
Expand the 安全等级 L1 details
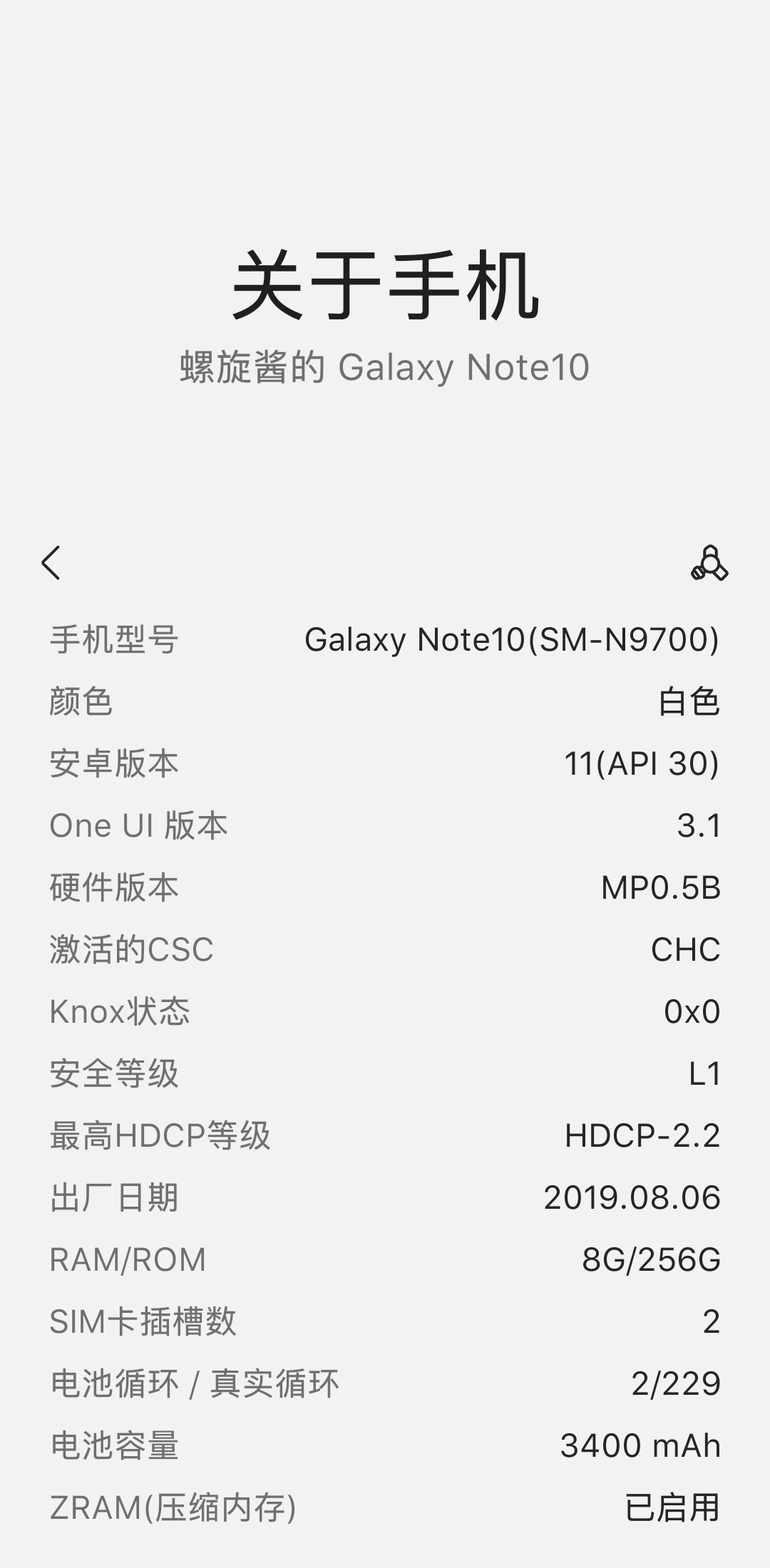[385, 1073]
